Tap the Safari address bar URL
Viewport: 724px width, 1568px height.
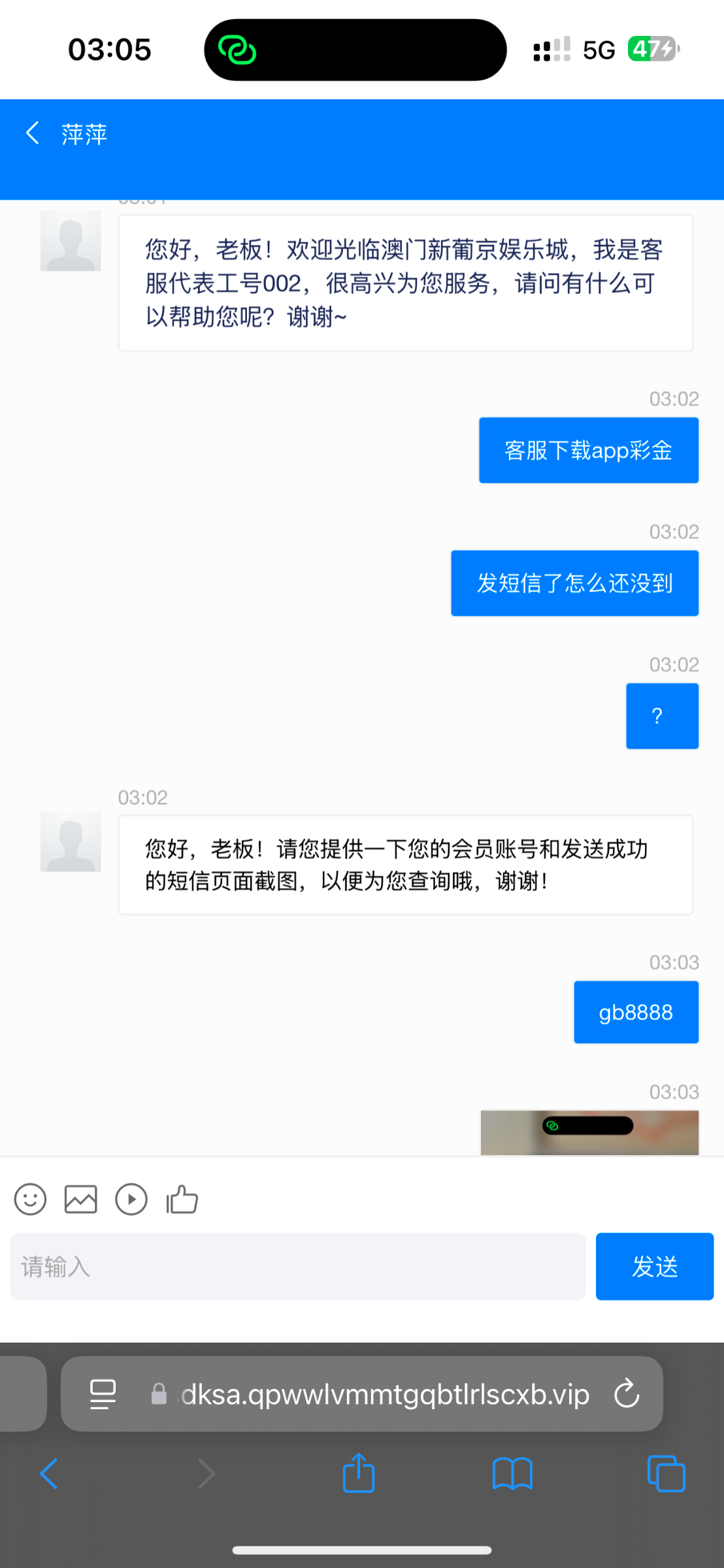tap(386, 1394)
